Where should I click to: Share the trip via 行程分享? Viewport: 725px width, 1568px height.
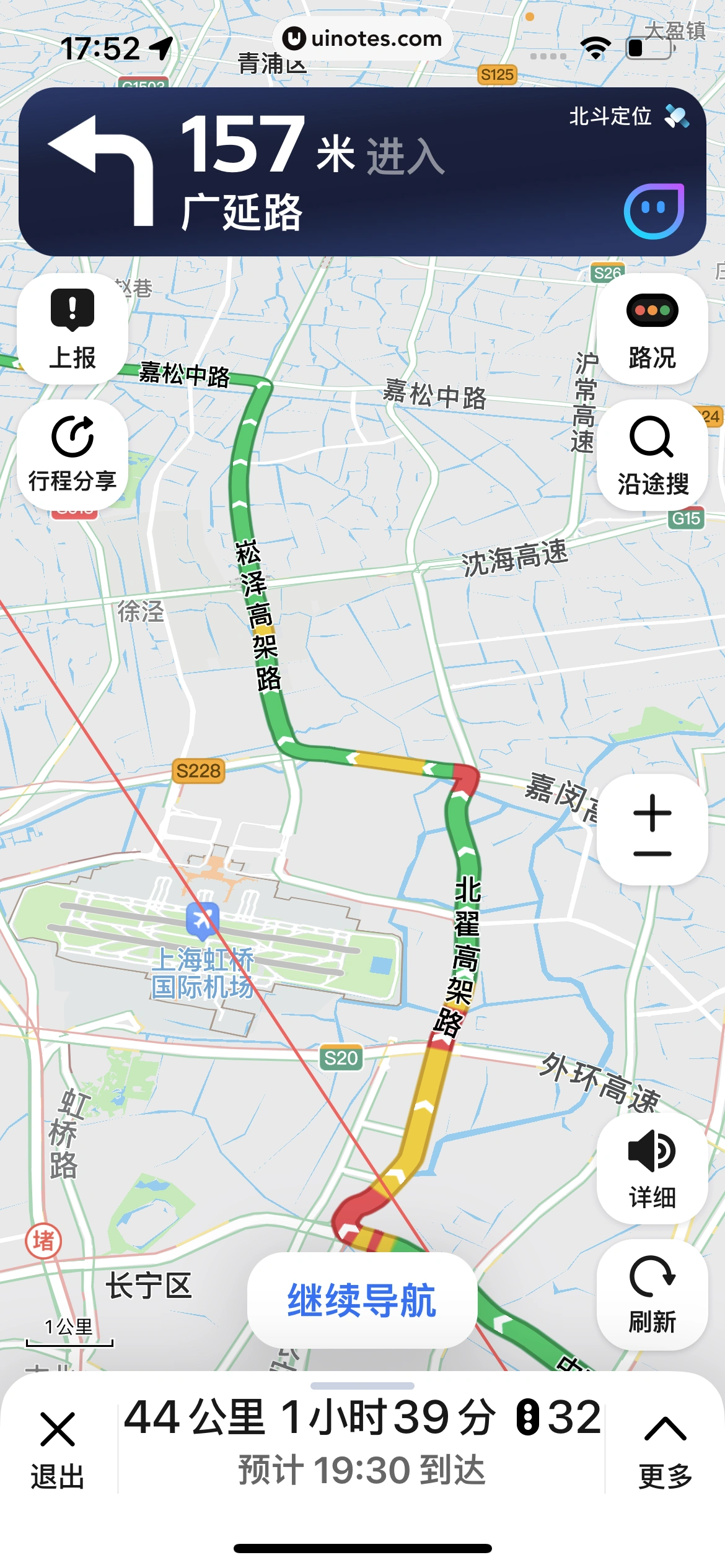(72, 455)
